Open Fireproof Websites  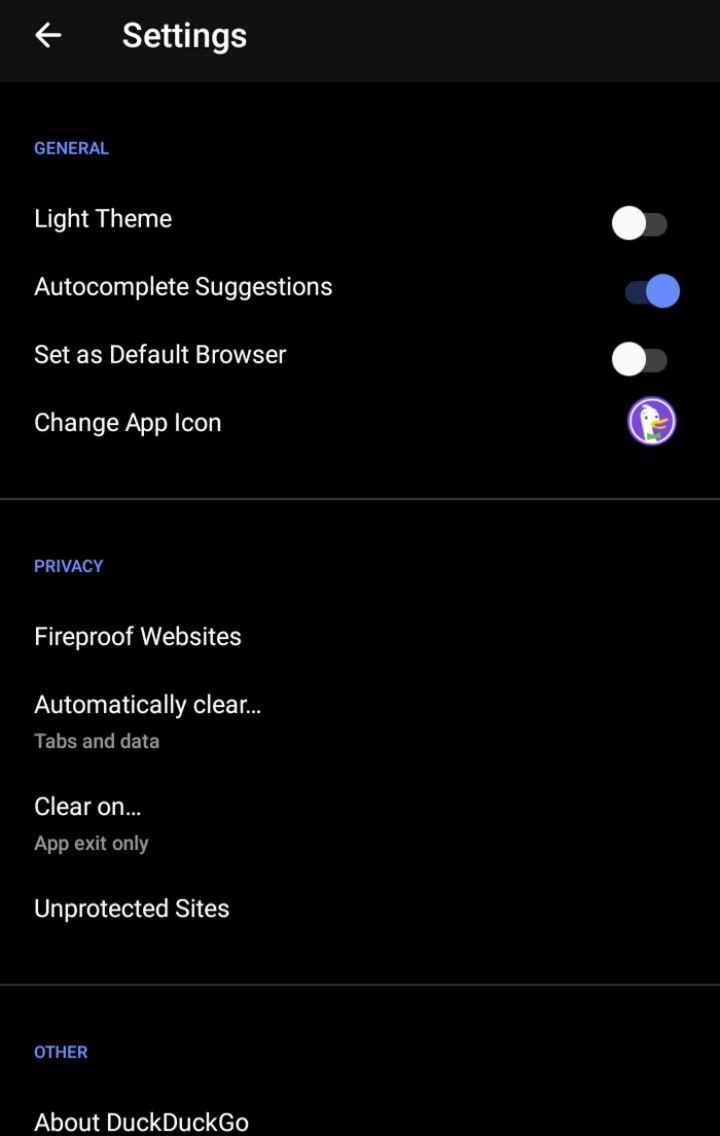[x=138, y=637]
